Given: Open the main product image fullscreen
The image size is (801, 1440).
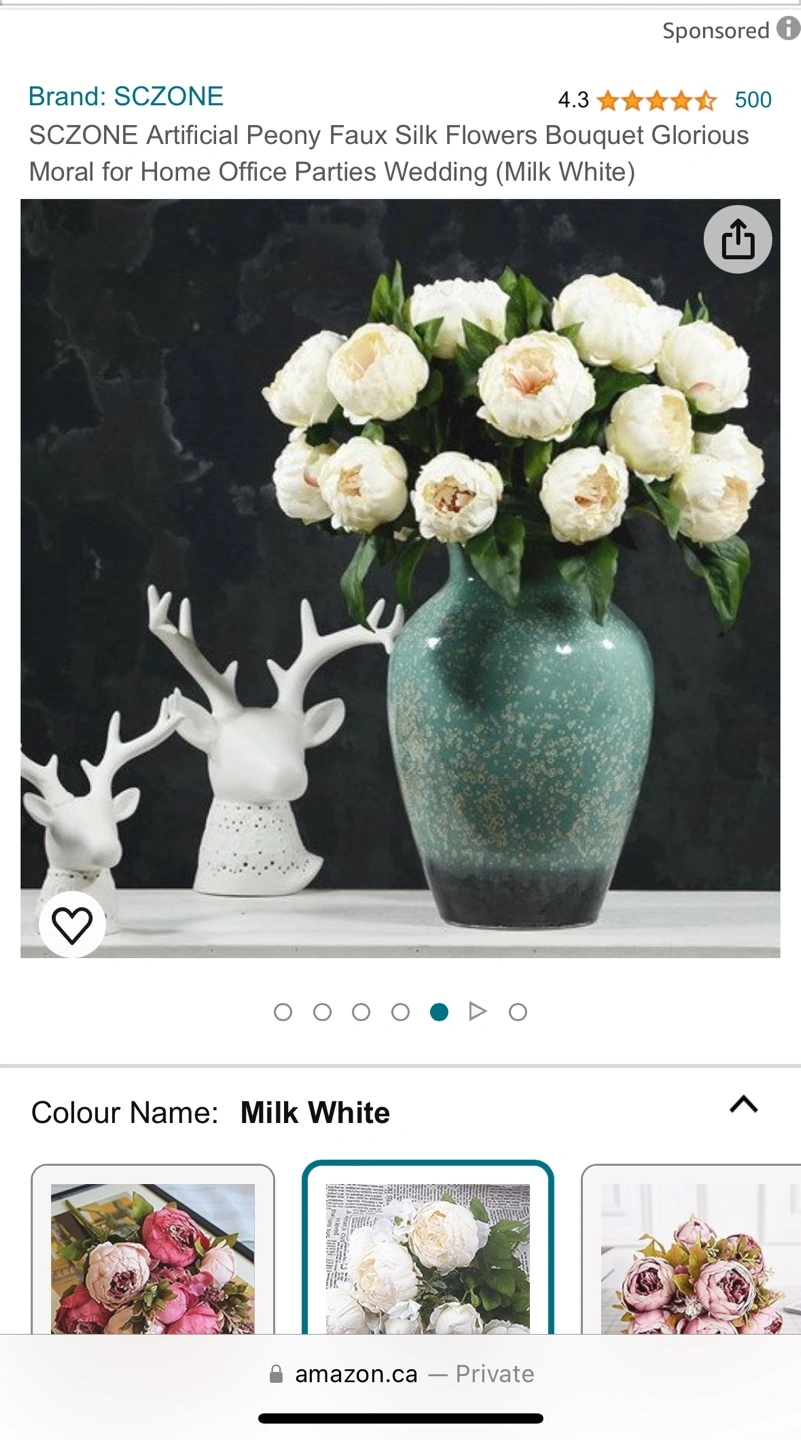Looking at the screenshot, I should pos(400,578).
